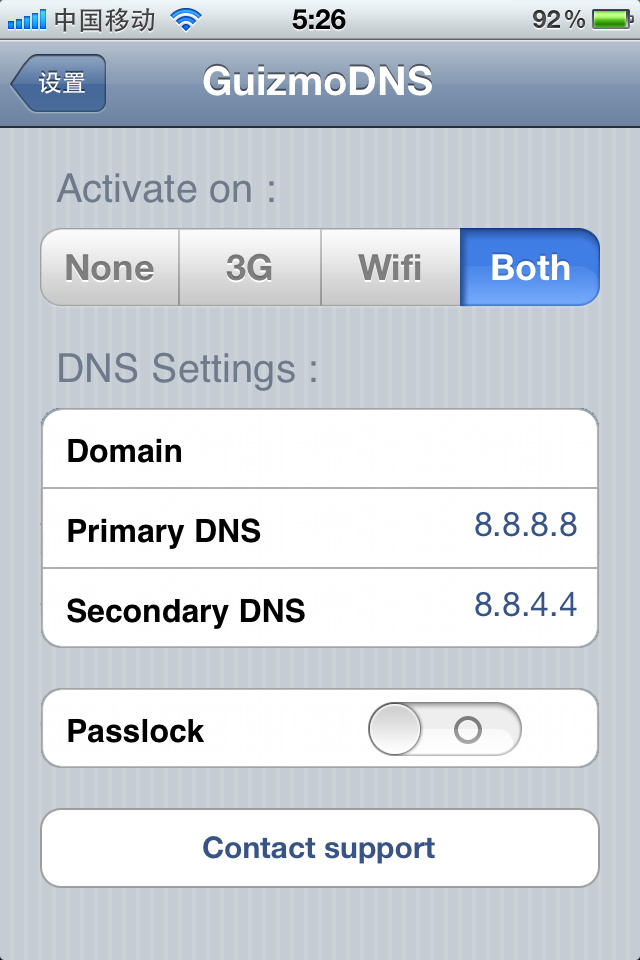Change the Primary DNS value
The image size is (640, 960).
point(320,529)
